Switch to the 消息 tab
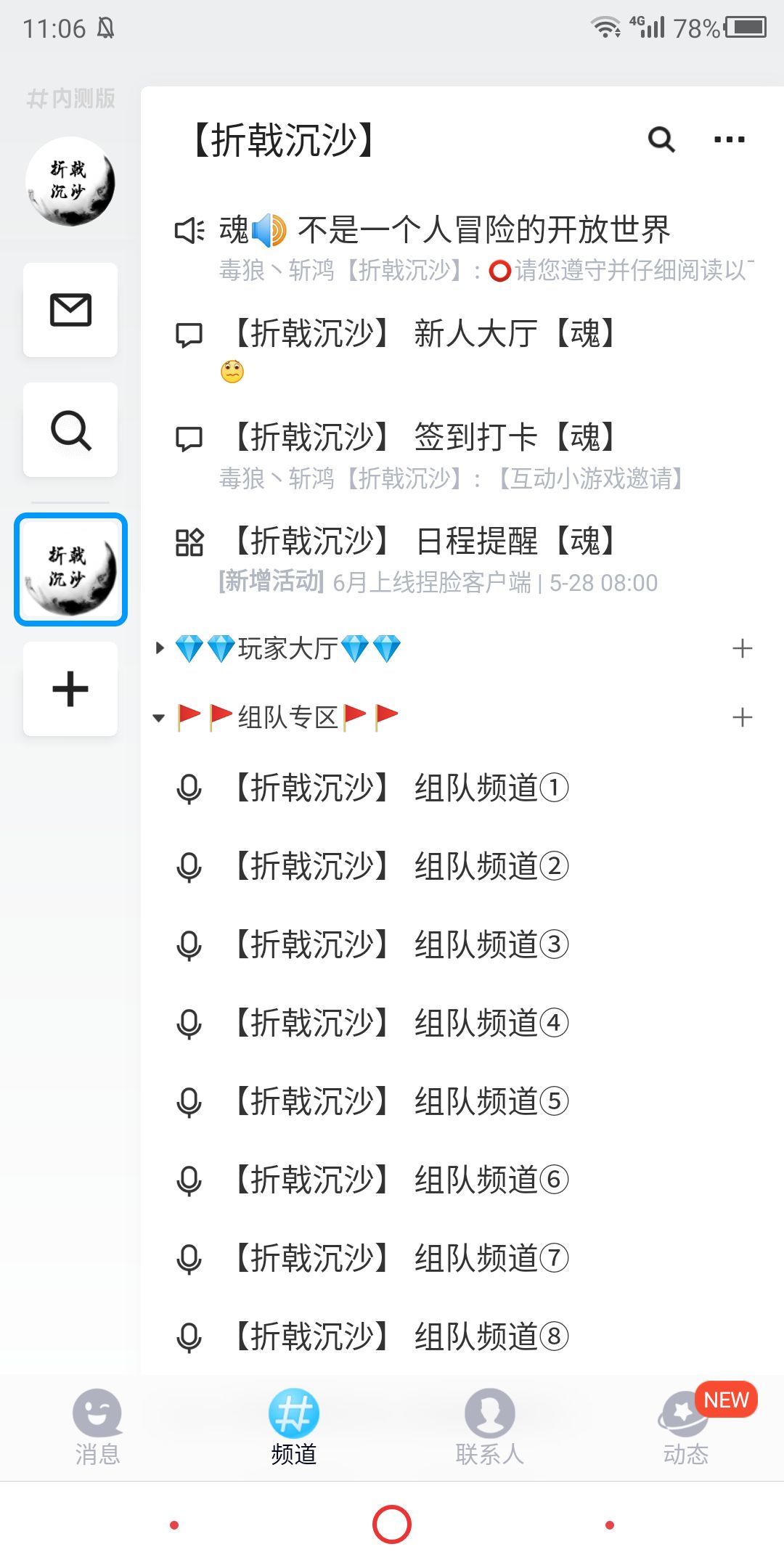Viewport: 784px width, 1568px height. (x=97, y=1427)
